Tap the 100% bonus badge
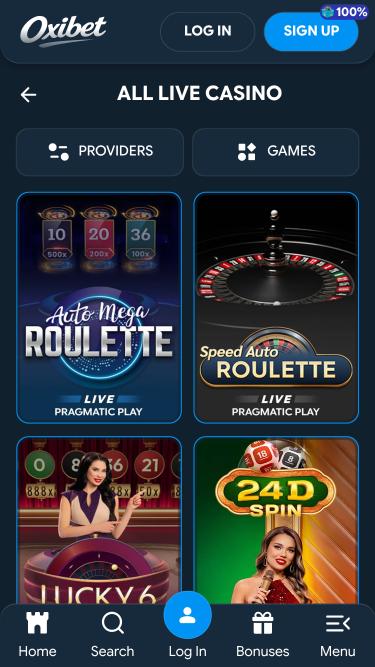The height and width of the screenshot is (667, 375). coord(344,12)
